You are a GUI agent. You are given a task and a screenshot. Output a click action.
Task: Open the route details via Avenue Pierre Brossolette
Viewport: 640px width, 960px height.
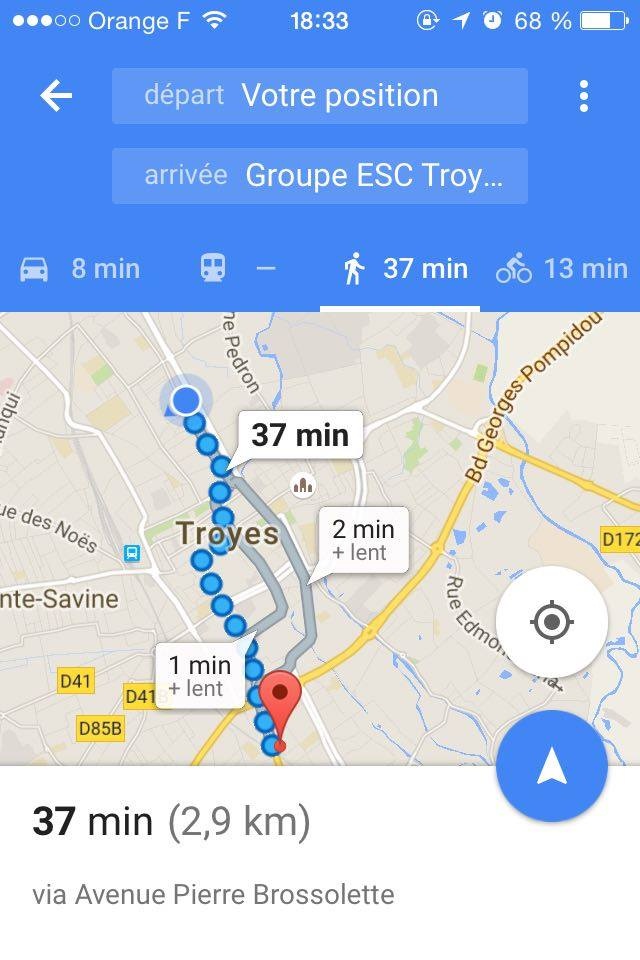(214, 893)
